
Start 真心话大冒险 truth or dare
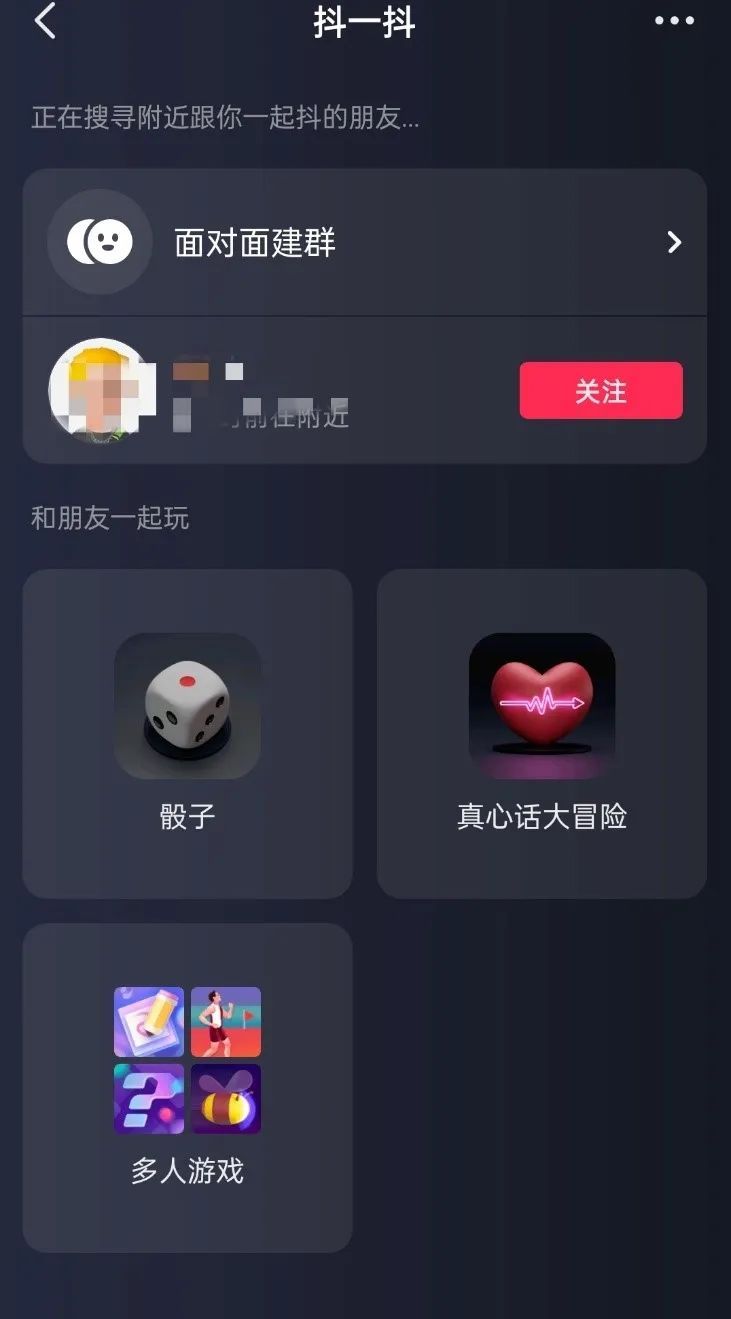tap(541, 733)
